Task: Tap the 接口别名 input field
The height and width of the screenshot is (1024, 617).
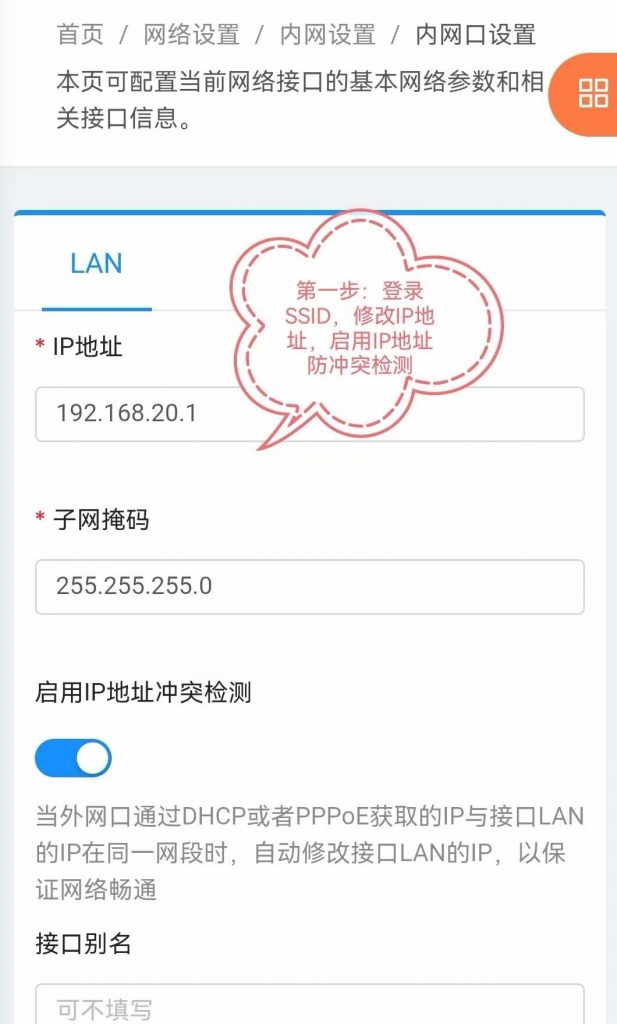Action: point(309,1005)
